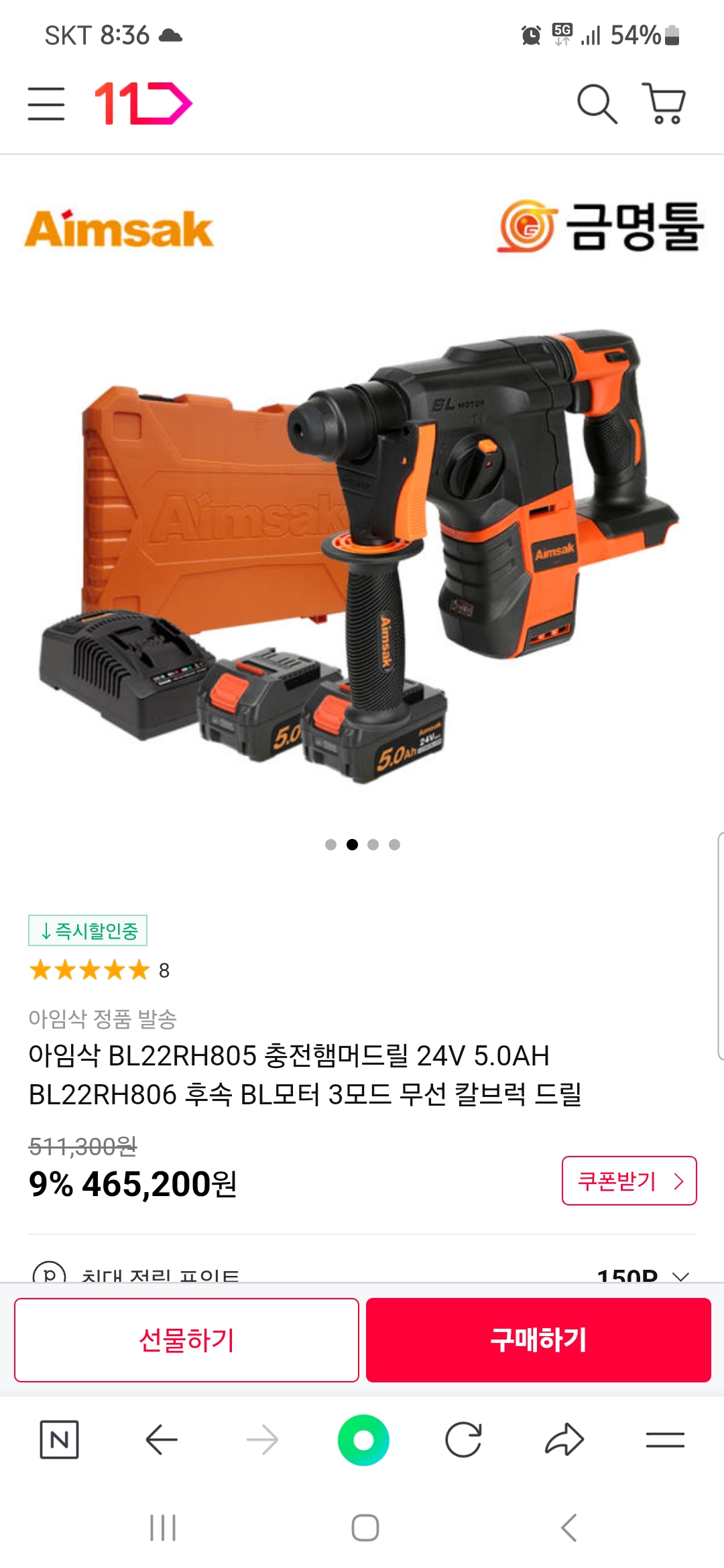Tap 선물하기 to gift this item

(186, 1340)
